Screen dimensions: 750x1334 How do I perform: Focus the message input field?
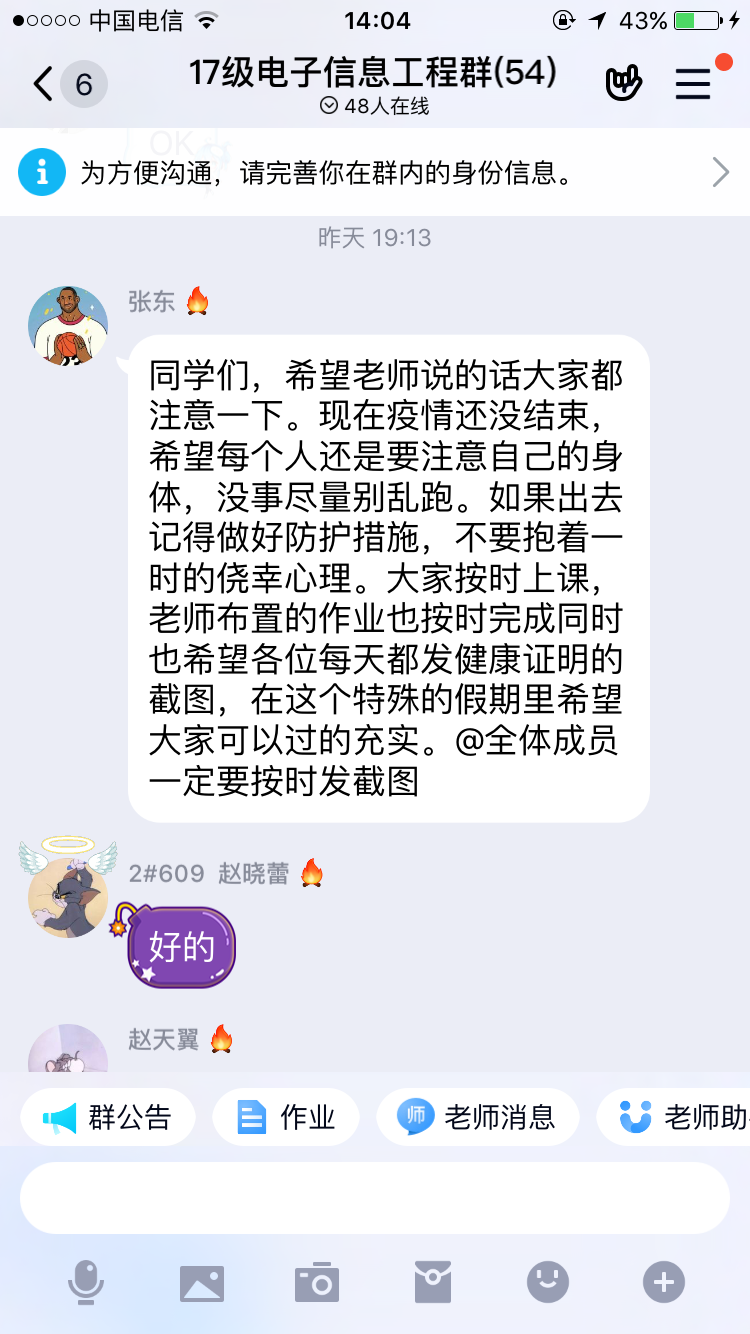tap(374, 1197)
